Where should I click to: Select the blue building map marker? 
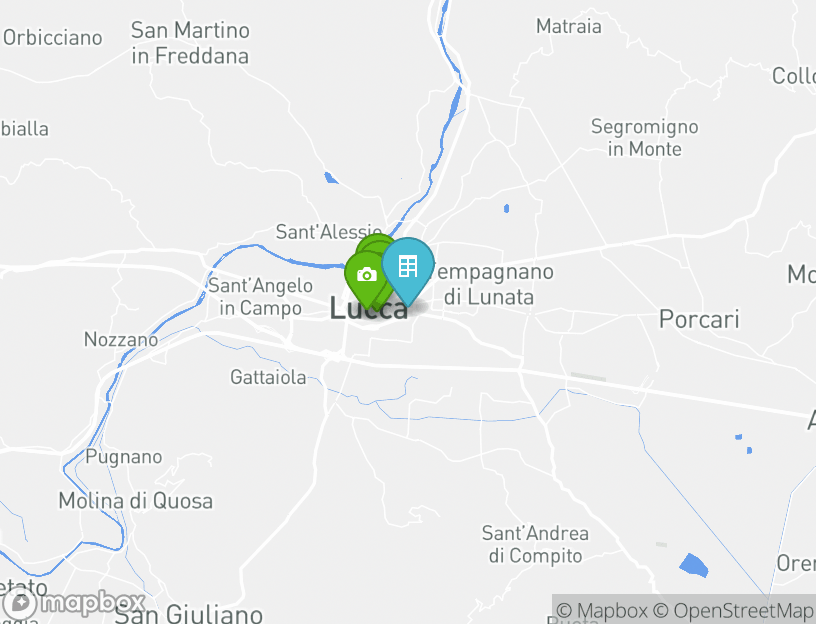(x=408, y=267)
